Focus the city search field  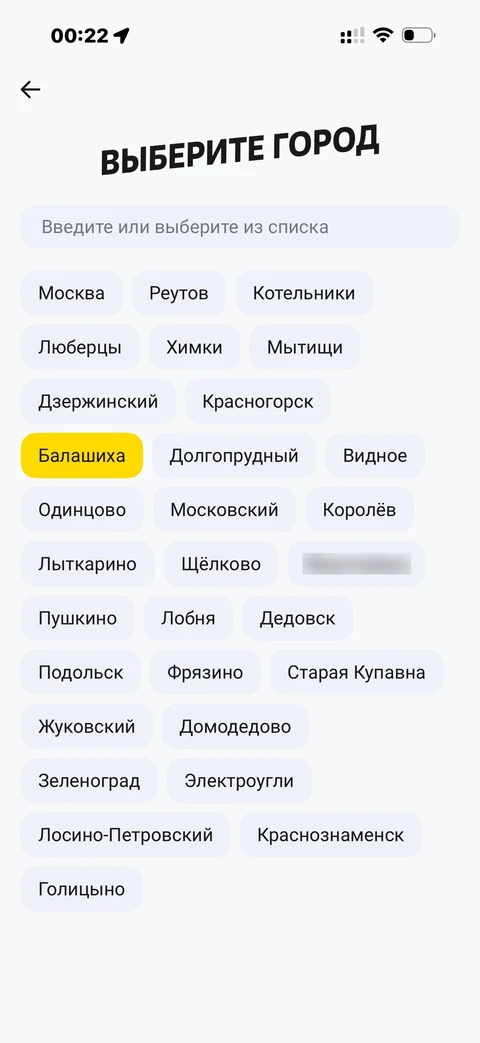click(x=239, y=227)
